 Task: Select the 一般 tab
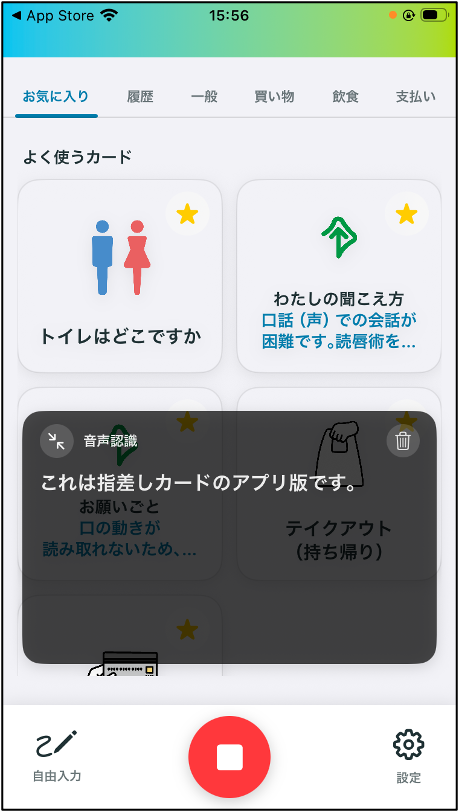pos(204,97)
